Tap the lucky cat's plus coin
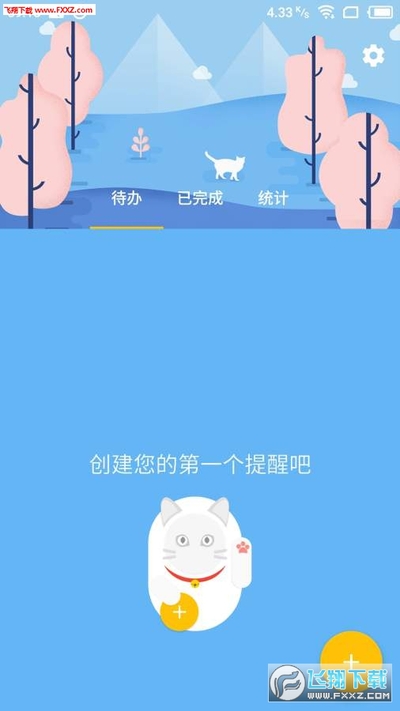The image size is (400, 711). (x=180, y=612)
